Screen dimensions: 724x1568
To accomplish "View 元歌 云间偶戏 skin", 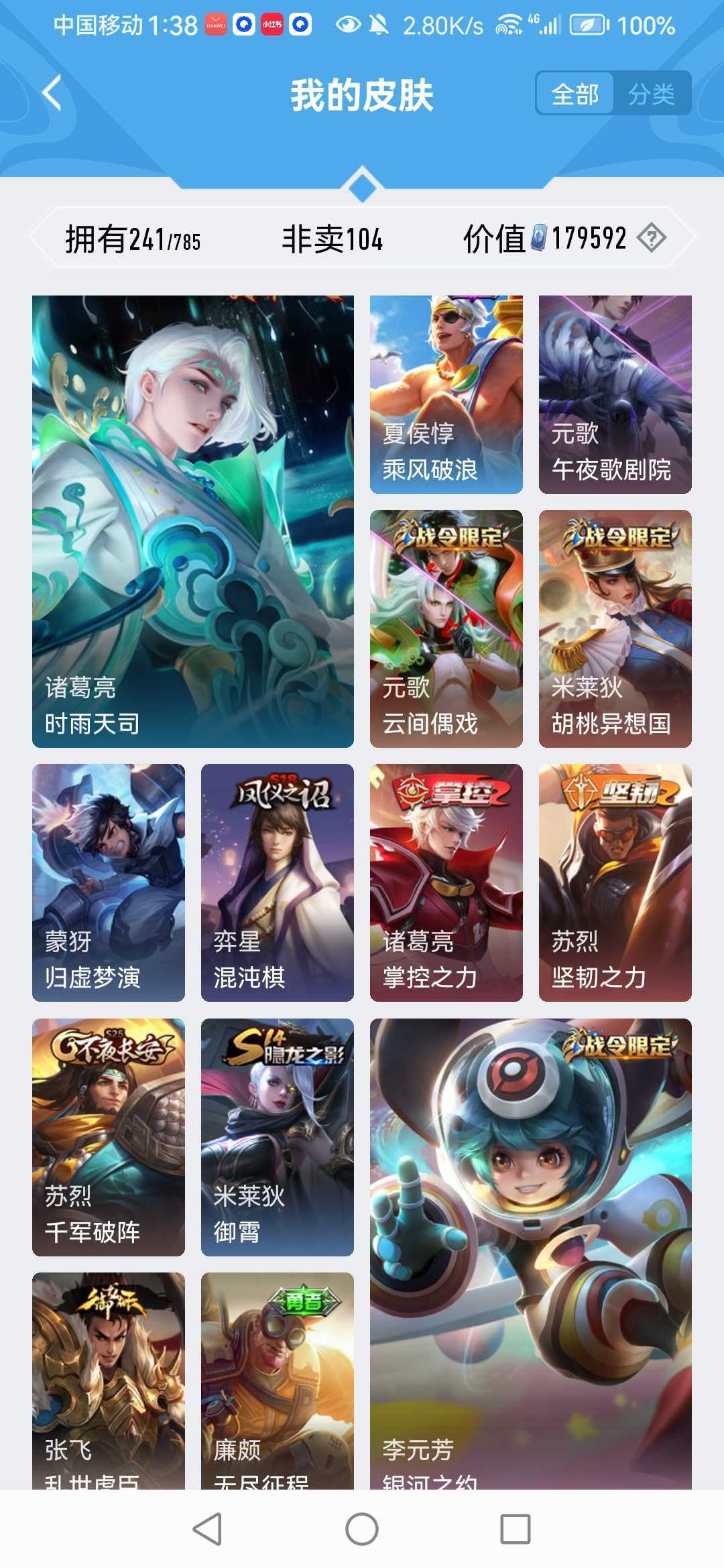I will coord(446,628).
